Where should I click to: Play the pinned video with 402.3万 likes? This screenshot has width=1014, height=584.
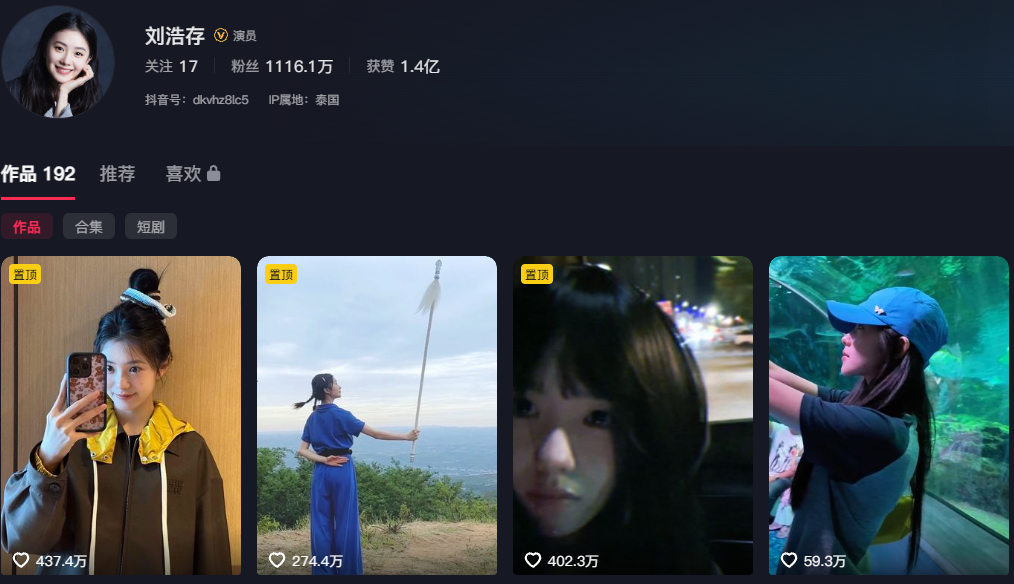[633, 415]
